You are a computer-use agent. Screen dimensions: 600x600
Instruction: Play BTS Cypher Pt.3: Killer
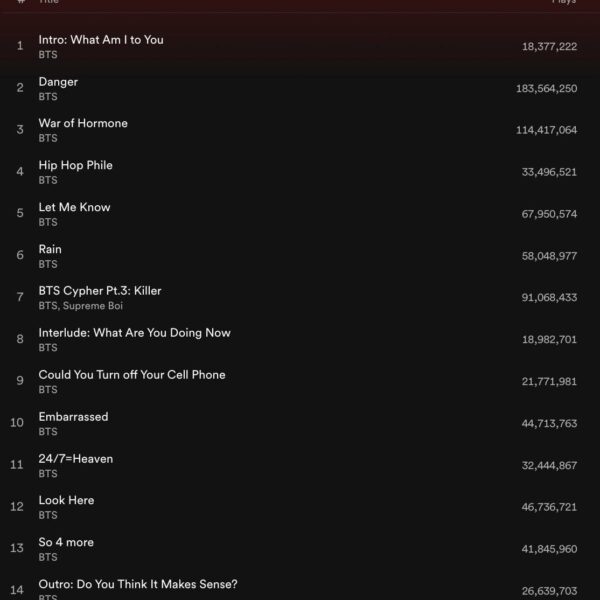99,291
